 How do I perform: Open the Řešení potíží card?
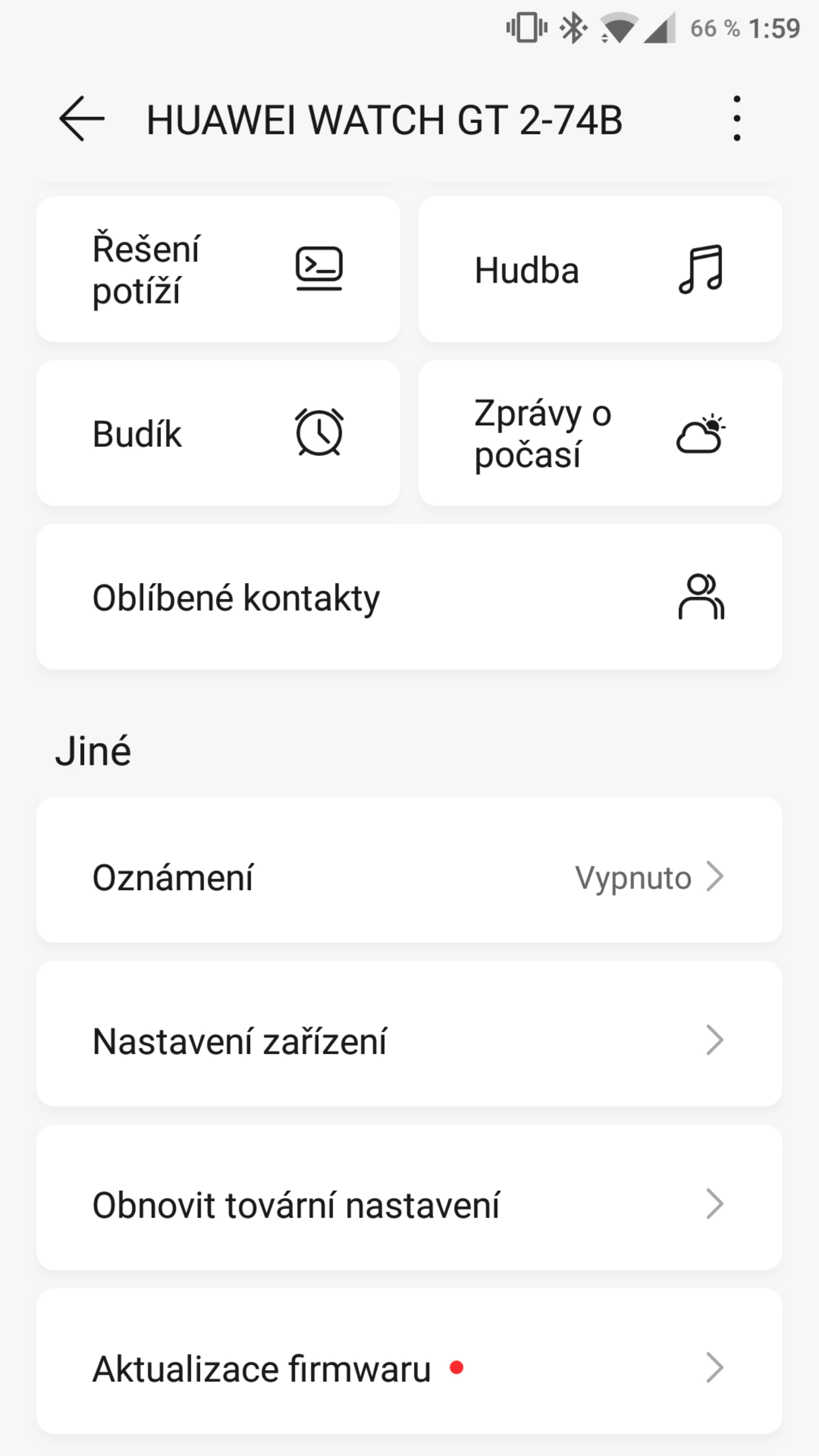218,269
